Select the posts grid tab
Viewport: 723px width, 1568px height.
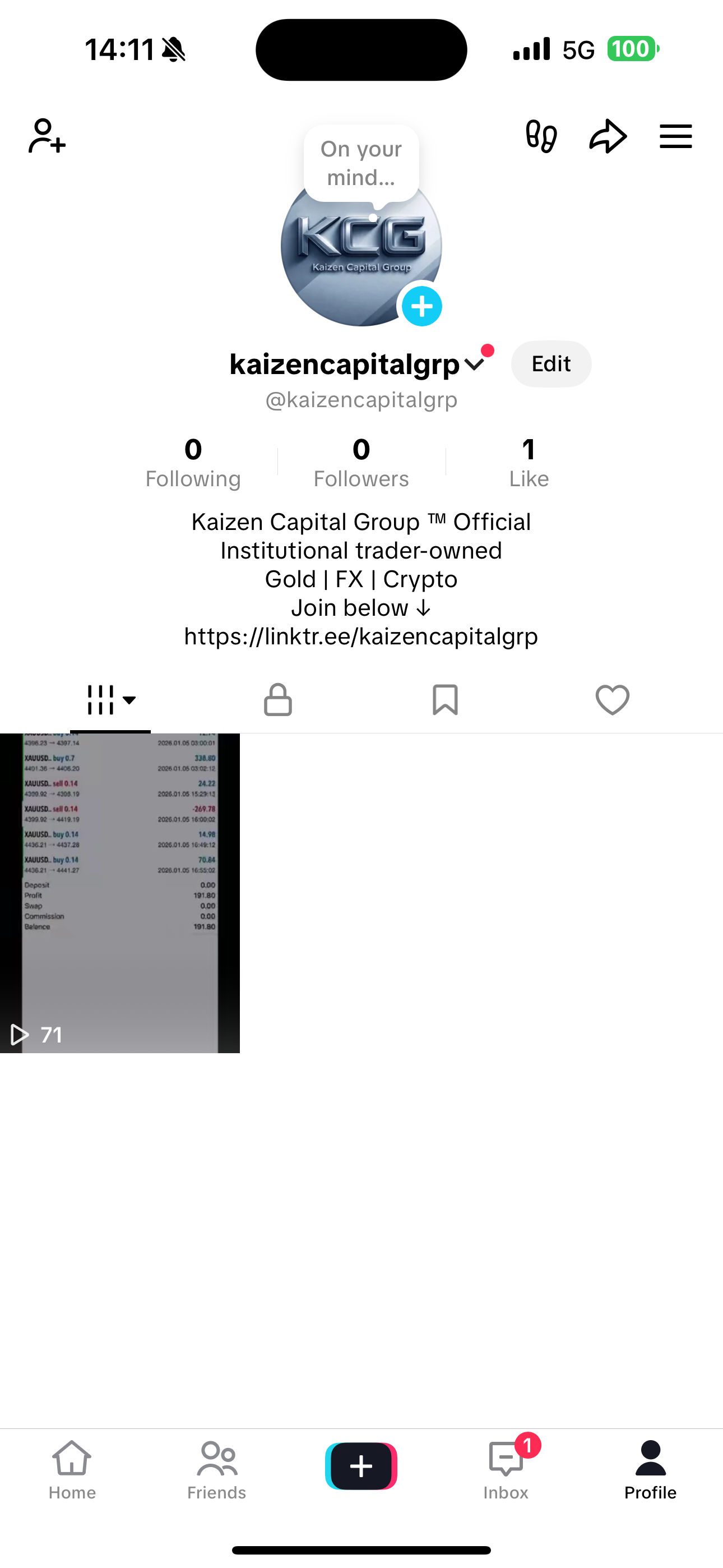pyautogui.click(x=110, y=700)
